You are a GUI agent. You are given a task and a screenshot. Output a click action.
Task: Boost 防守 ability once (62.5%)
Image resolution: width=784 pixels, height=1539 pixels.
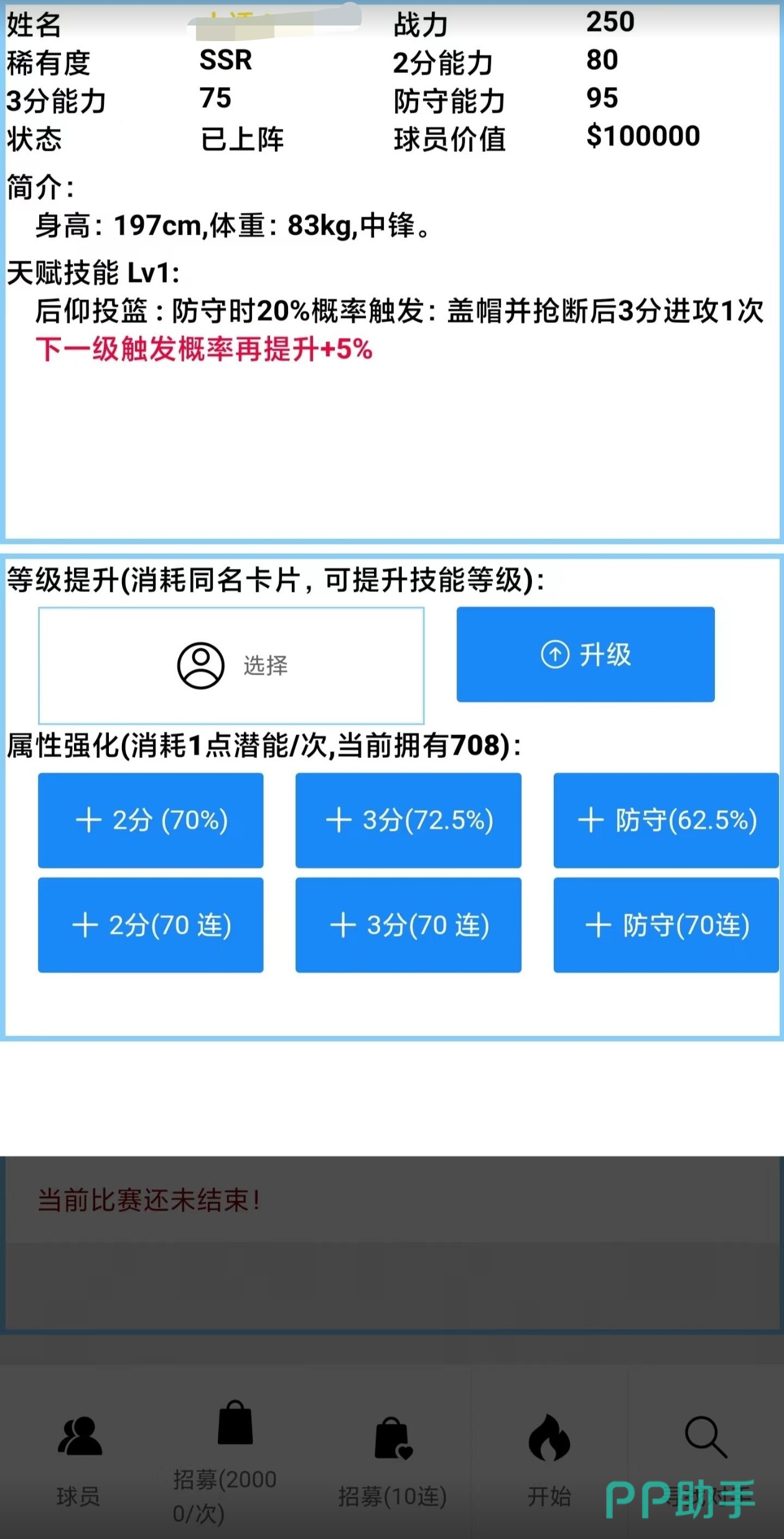[x=666, y=820]
